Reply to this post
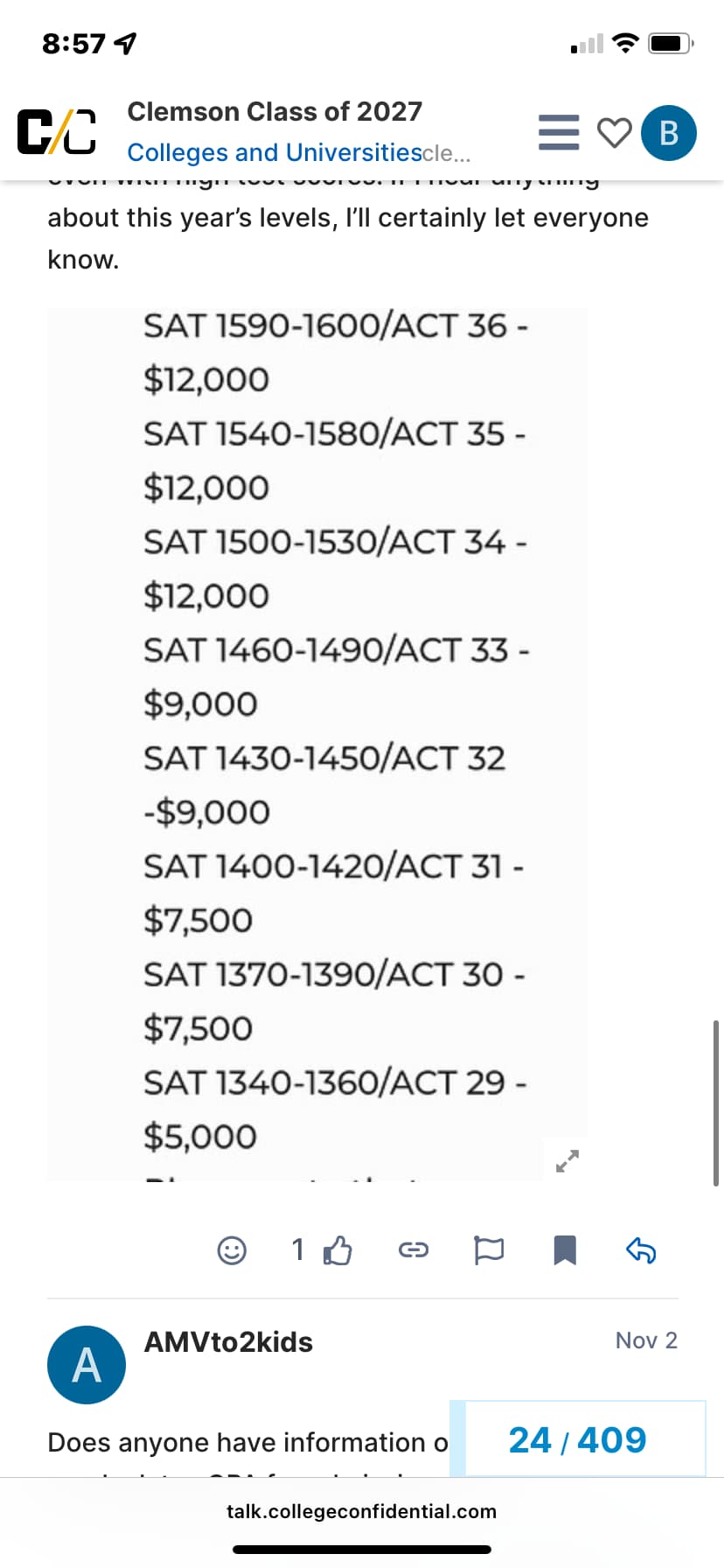This screenshot has height=1568, width=724. pyautogui.click(x=641, y=1250)
